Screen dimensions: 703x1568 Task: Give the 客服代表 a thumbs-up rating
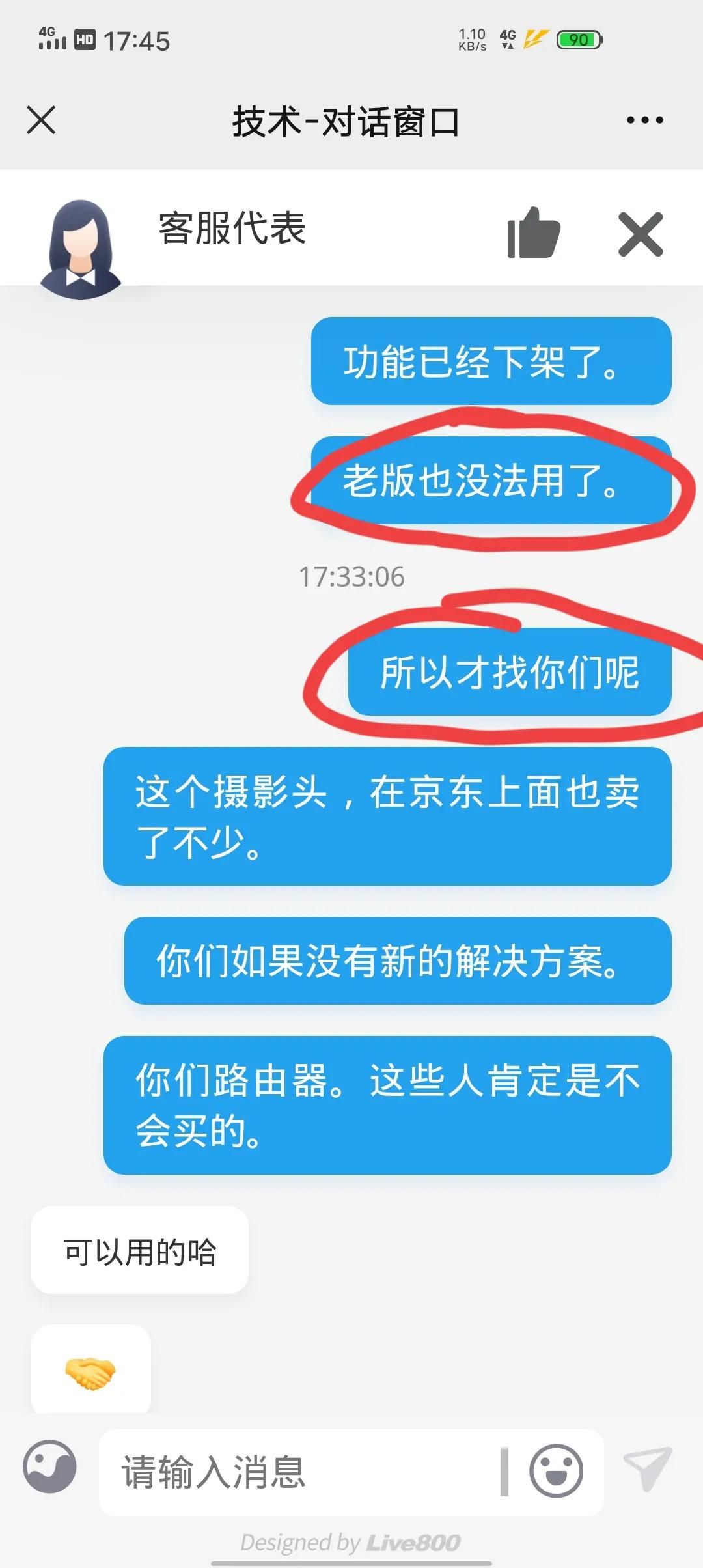[533, 232]
